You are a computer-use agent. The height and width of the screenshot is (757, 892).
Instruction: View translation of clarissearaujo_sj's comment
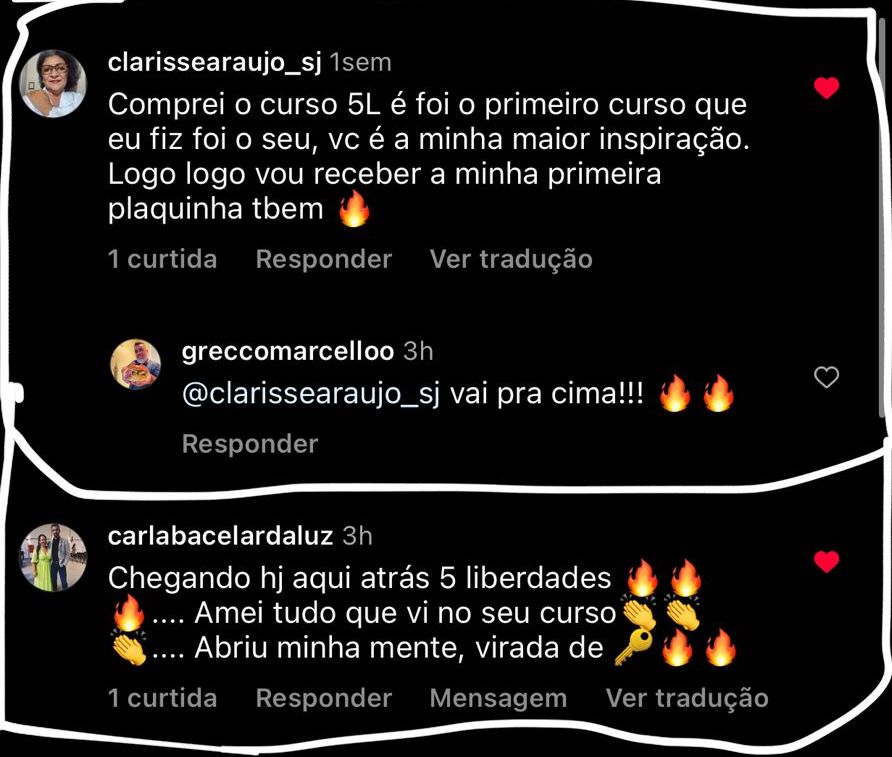click(511, 259)
